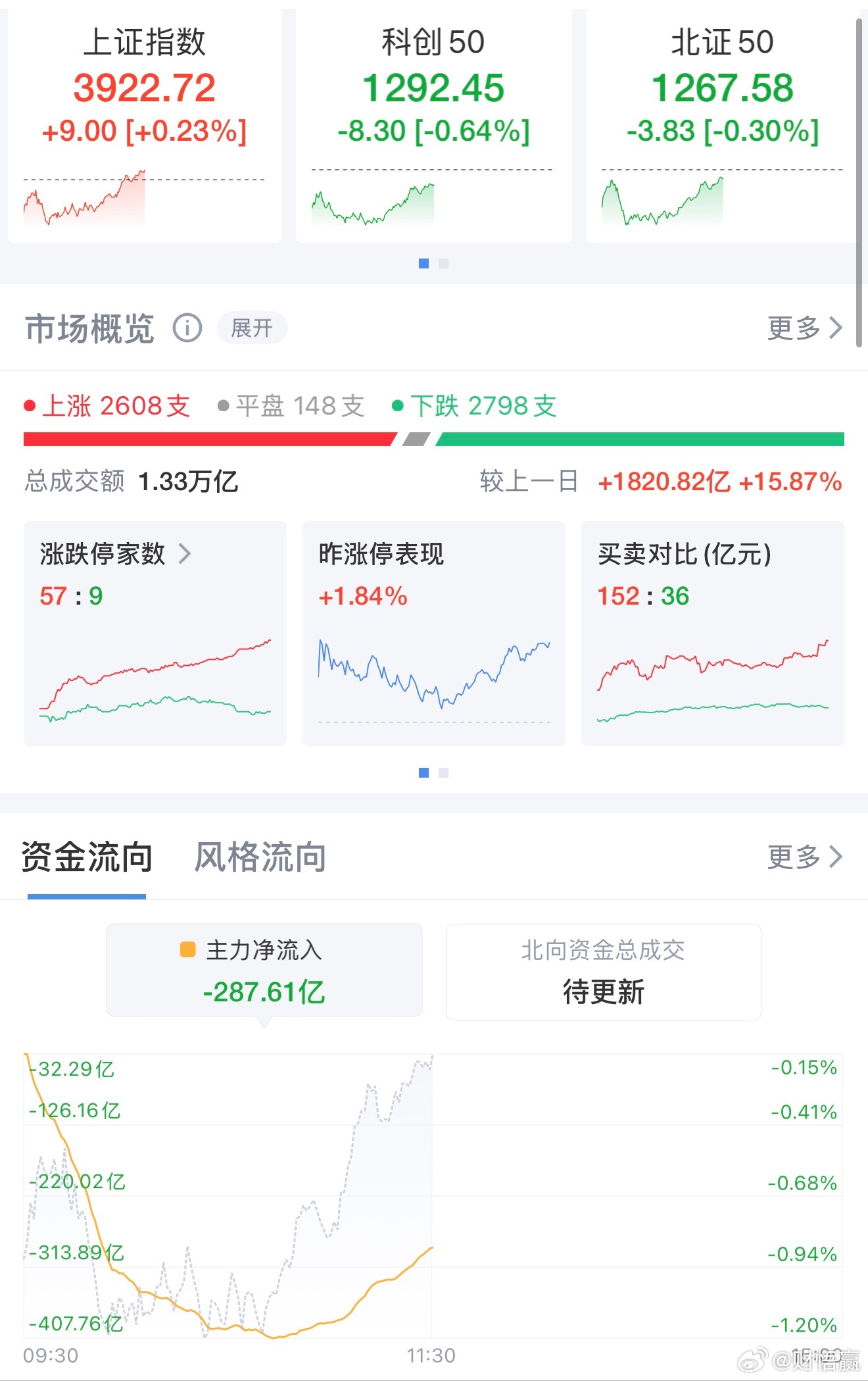This screenshot has height=1381, width=868.
Task: Select the 资金流向 tab
Action: [86, 857]
